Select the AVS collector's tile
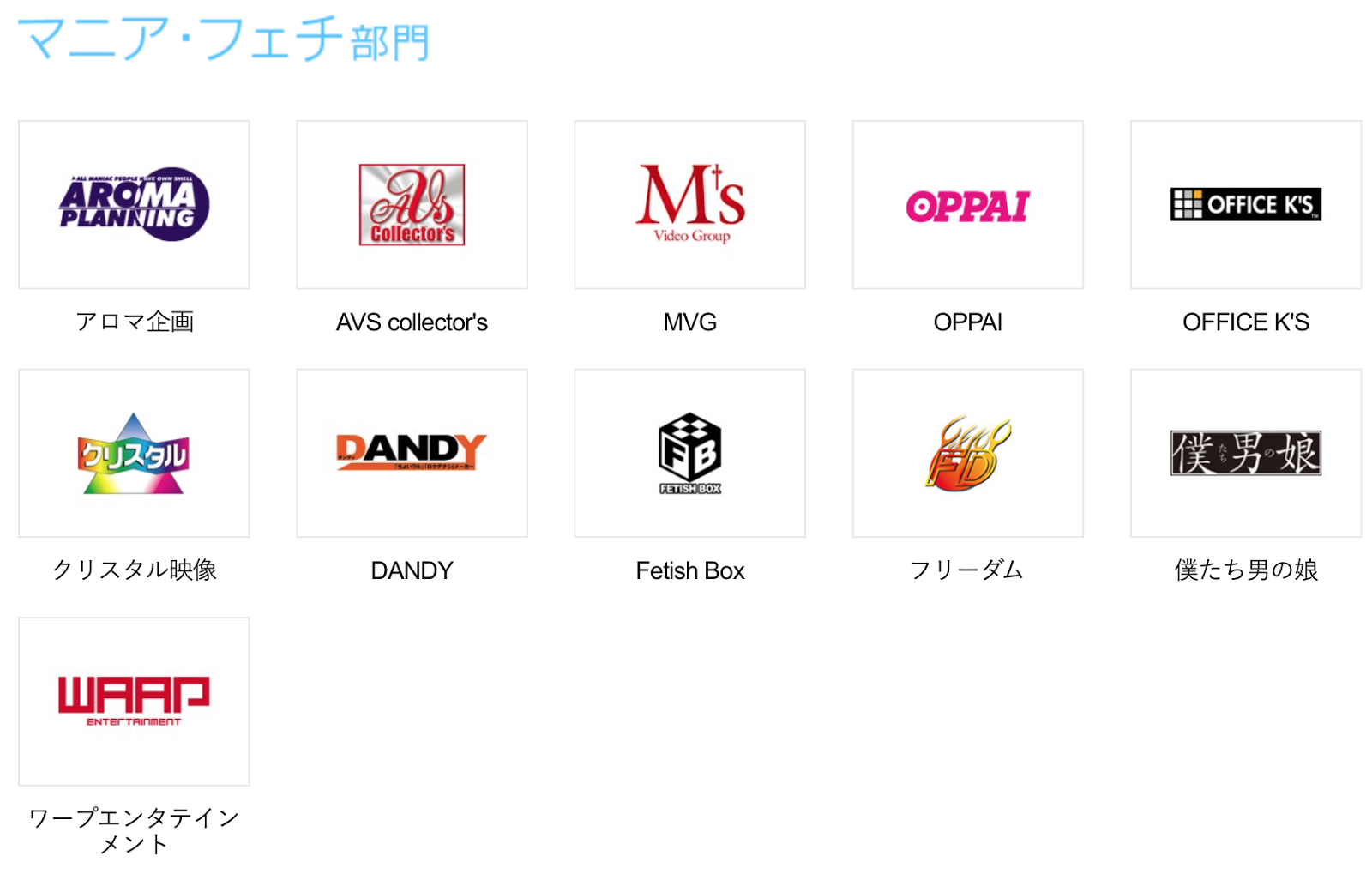This screenshot has width=1372, height=880. 412,205
